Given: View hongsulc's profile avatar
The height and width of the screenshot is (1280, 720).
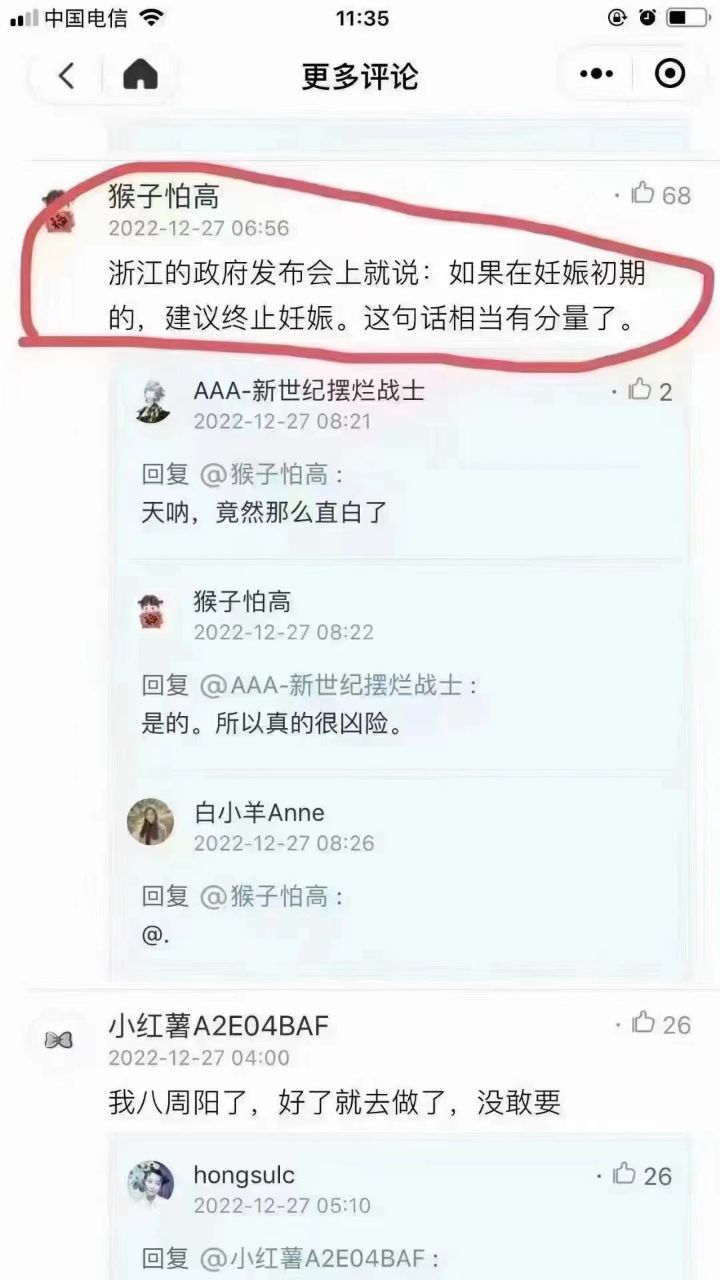Looking at the screenshot, I should click(151, 1184).
